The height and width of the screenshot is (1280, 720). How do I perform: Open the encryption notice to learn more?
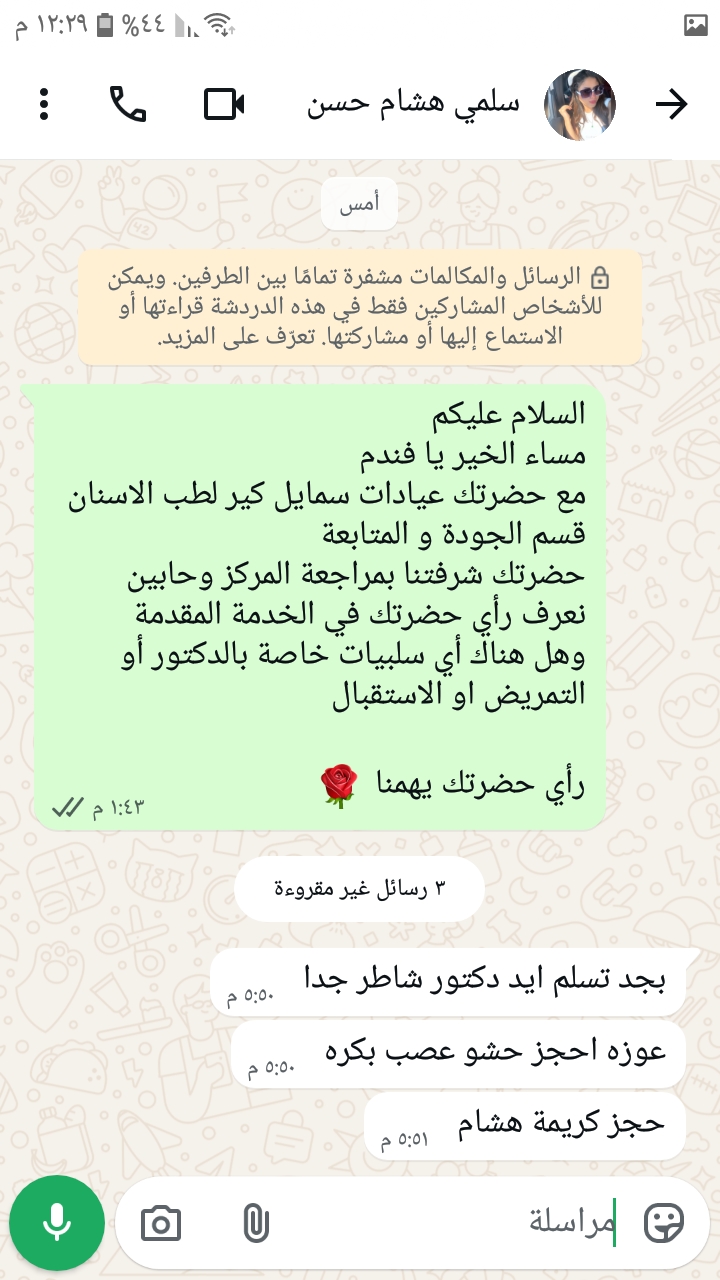[x=360, y=307]
